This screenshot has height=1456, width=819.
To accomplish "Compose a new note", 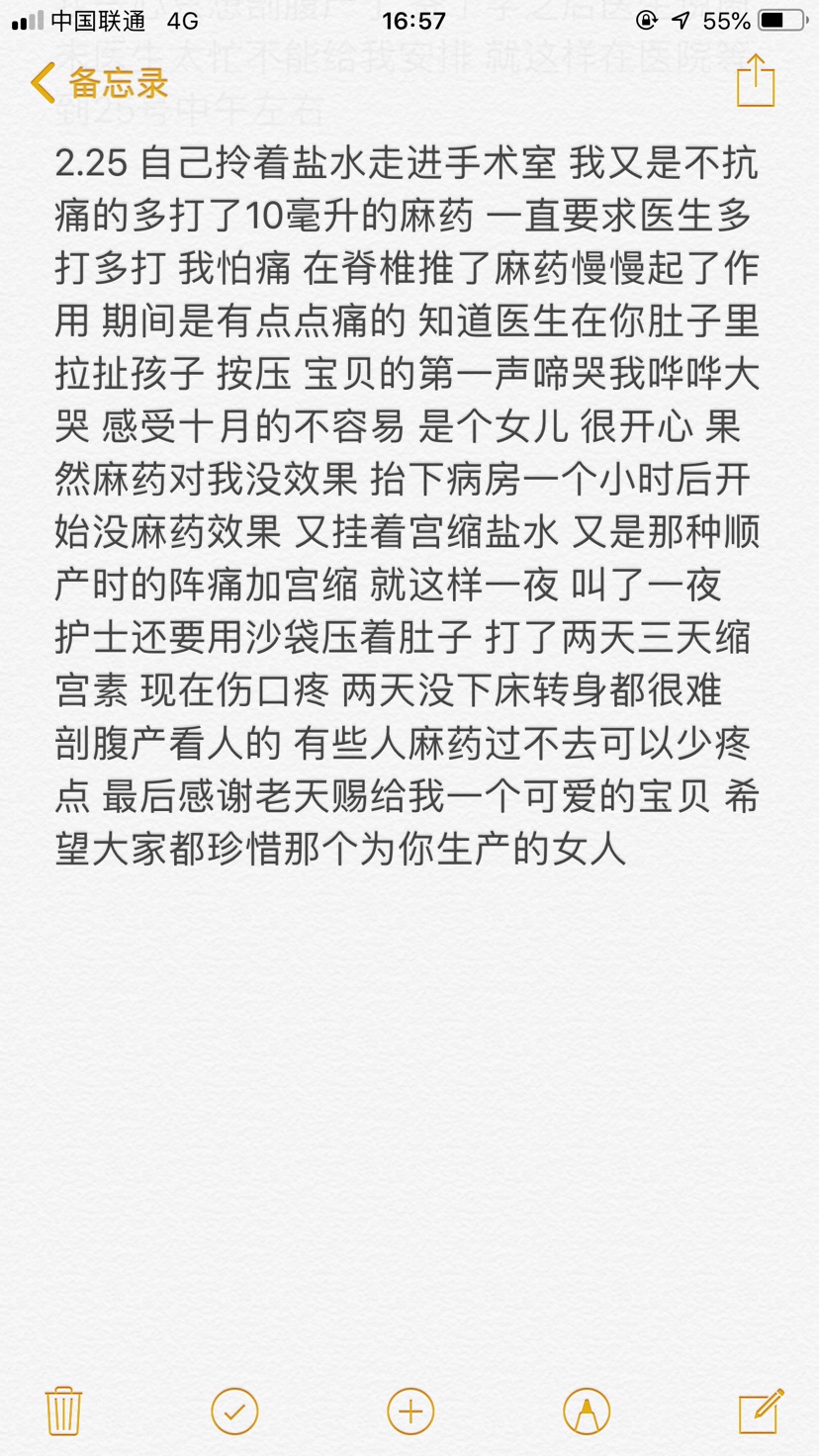I will pos(761,1410).
